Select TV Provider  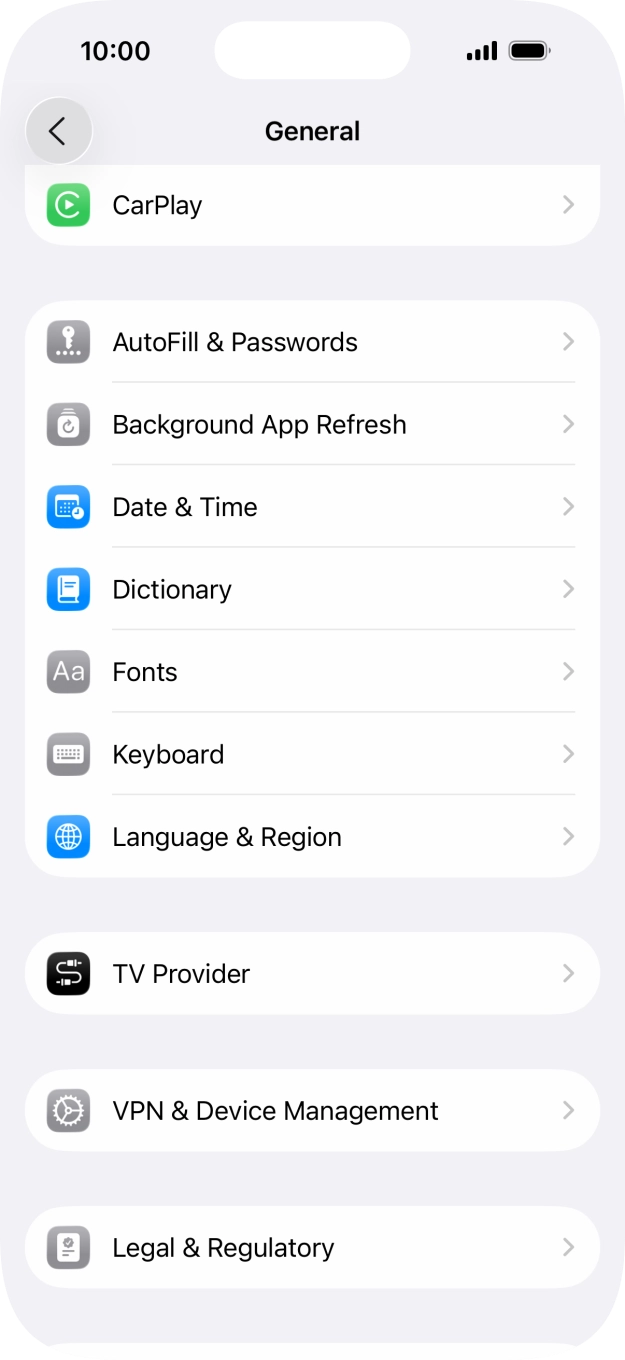(x=312, y=974)
